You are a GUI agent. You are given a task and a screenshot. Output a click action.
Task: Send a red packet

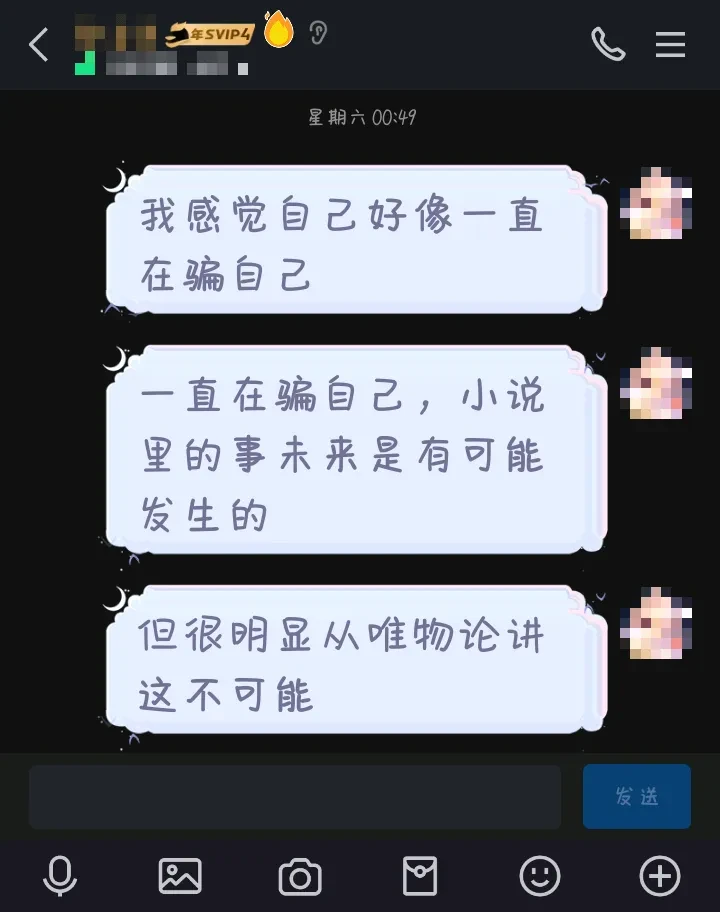coord(420,876)
